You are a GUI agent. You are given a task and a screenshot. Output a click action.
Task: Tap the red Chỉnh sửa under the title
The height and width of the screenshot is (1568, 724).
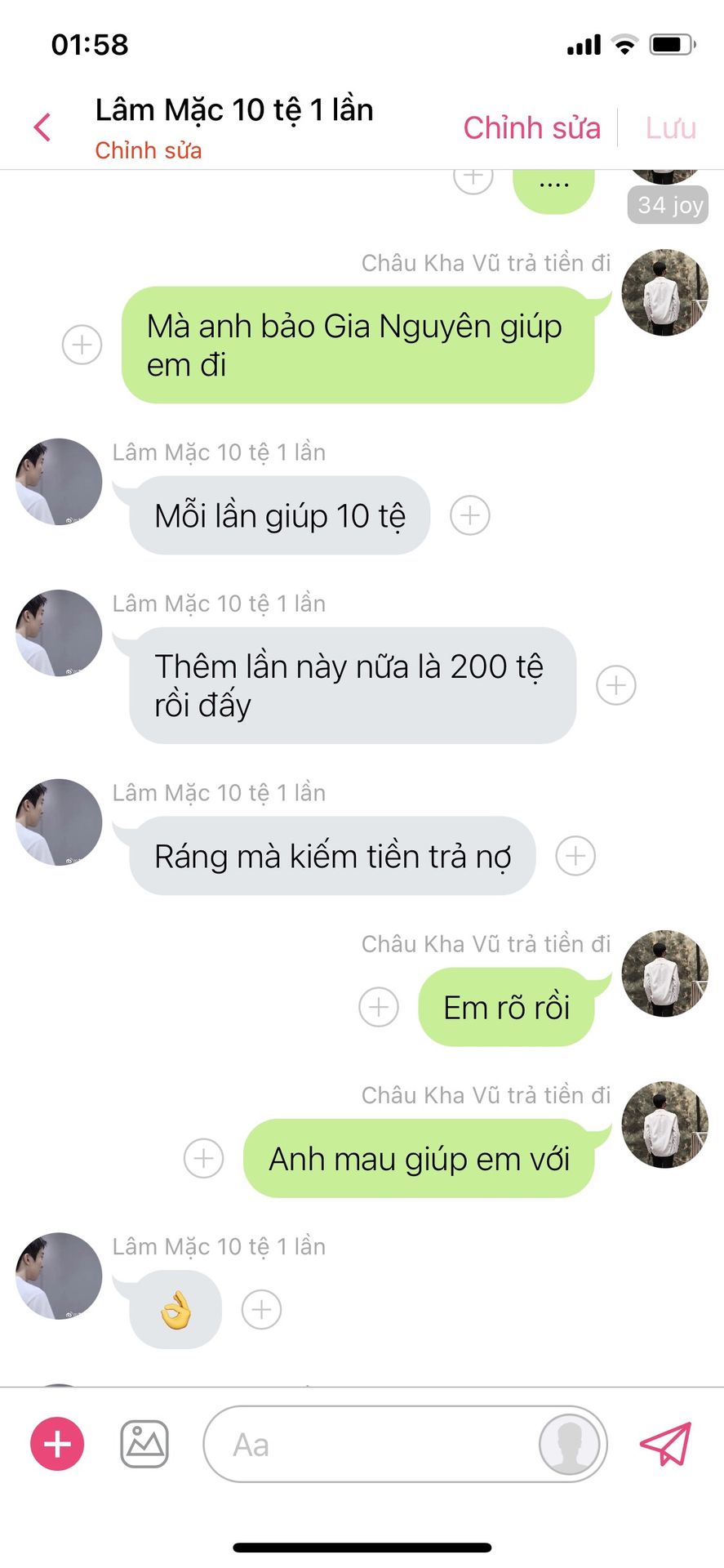tap(149, 150)
